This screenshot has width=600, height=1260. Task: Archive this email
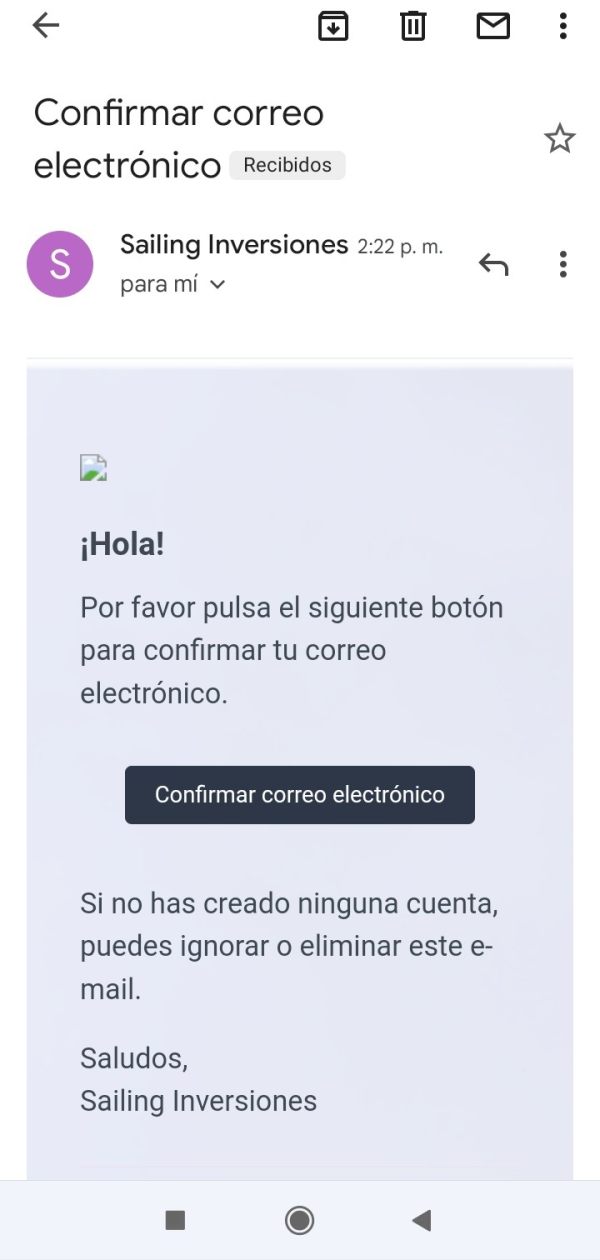(333, 26)
